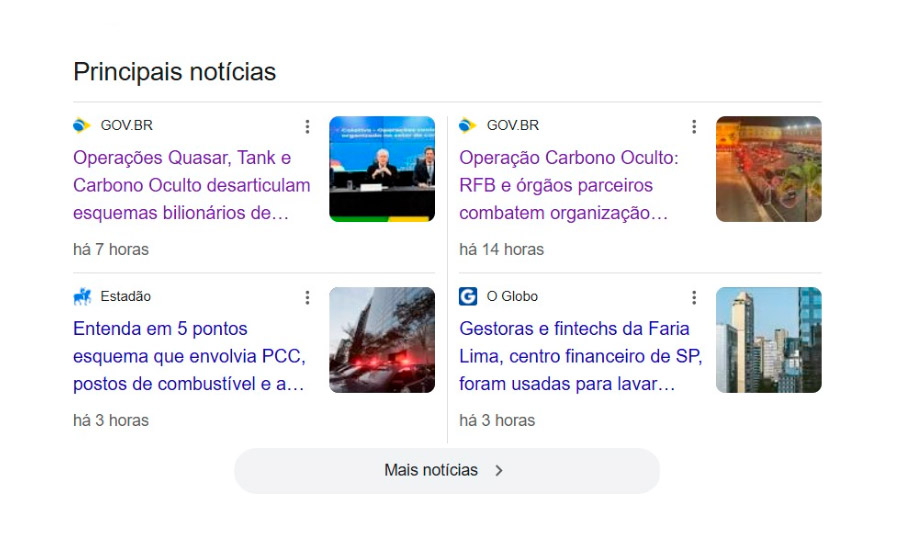This screenshot has width=898, height=539.
Task: Open overflow menu for the O Globo article
Action: 693,297
